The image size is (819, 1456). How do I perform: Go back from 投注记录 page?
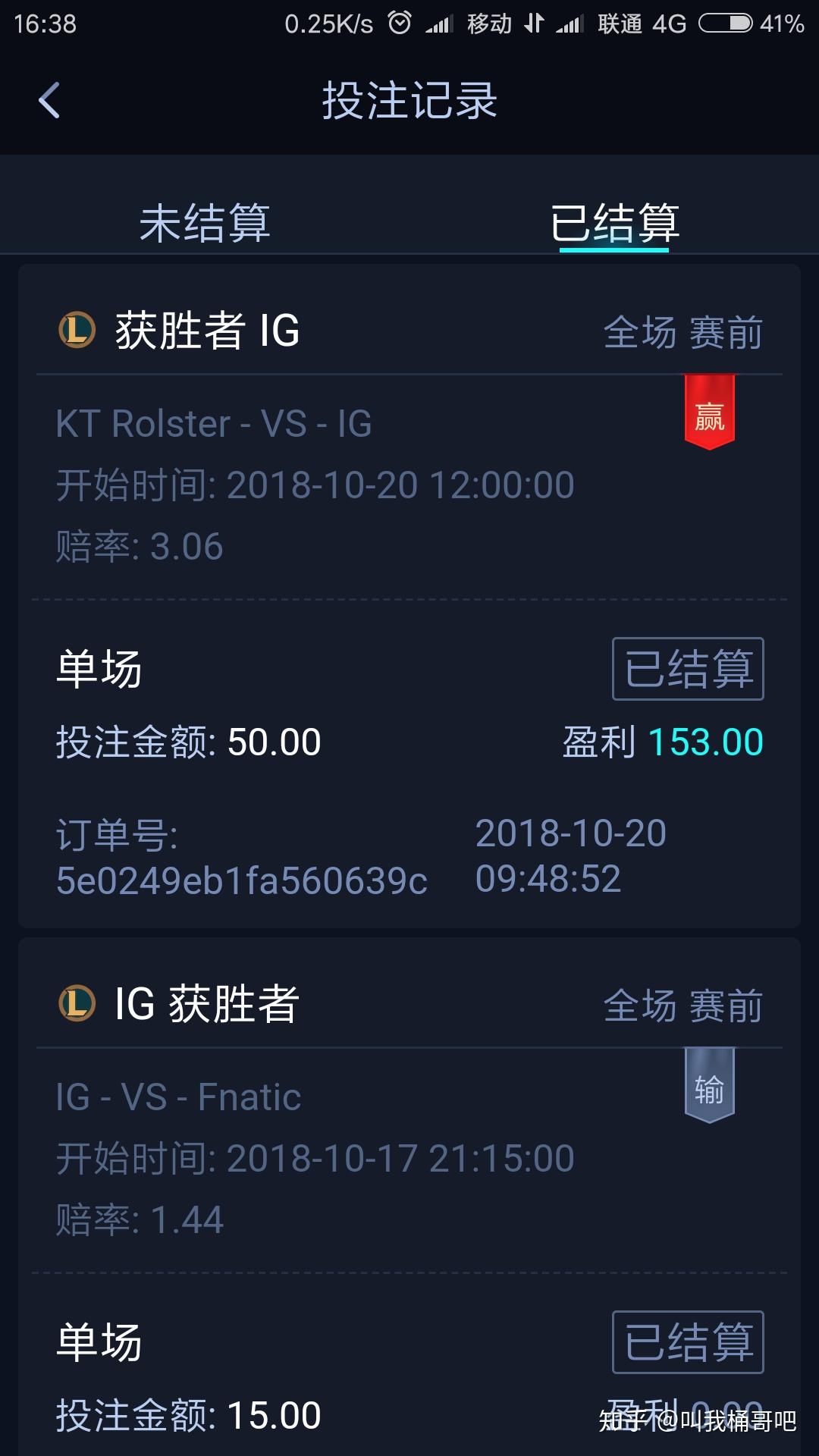pyautogui.click(x=50, y=101)
